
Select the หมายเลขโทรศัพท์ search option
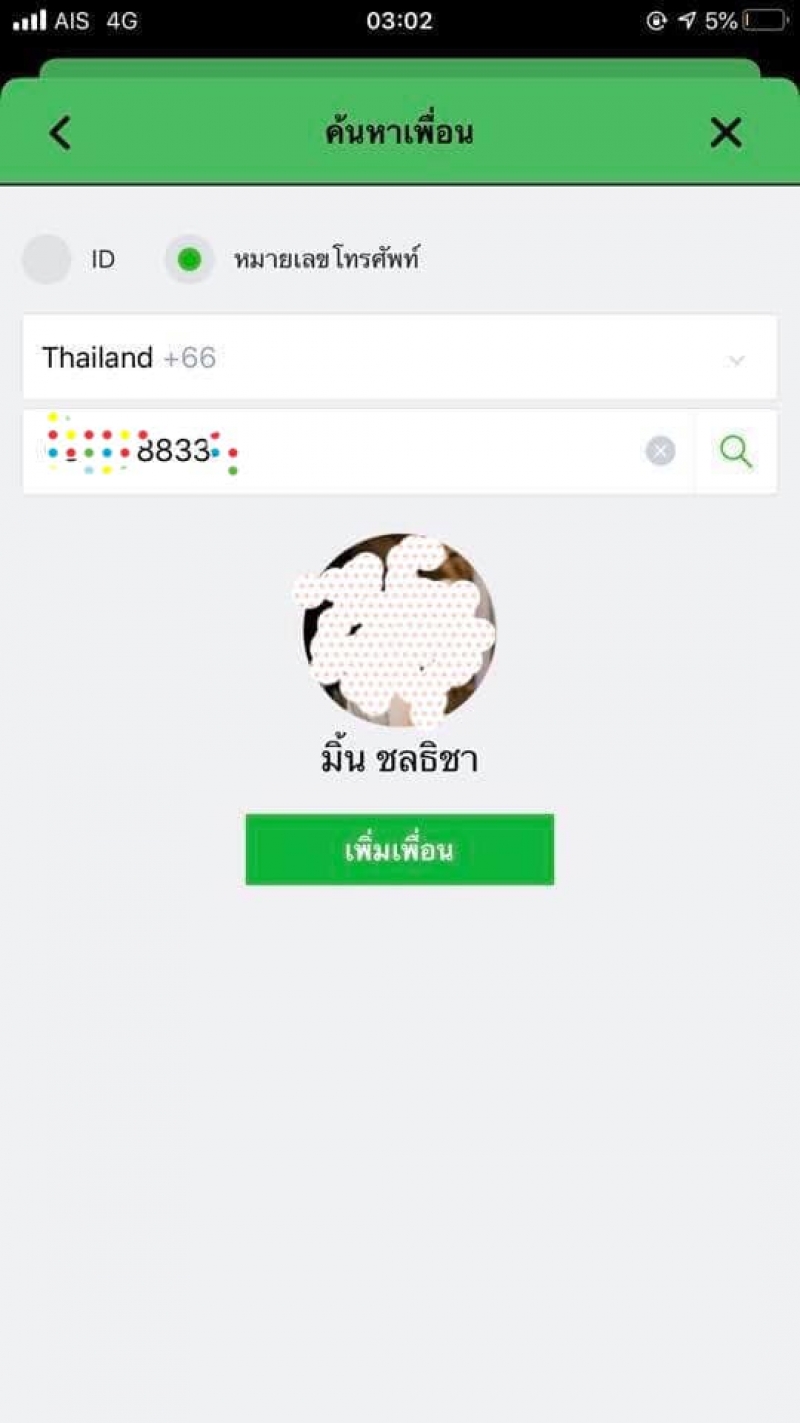190,260
